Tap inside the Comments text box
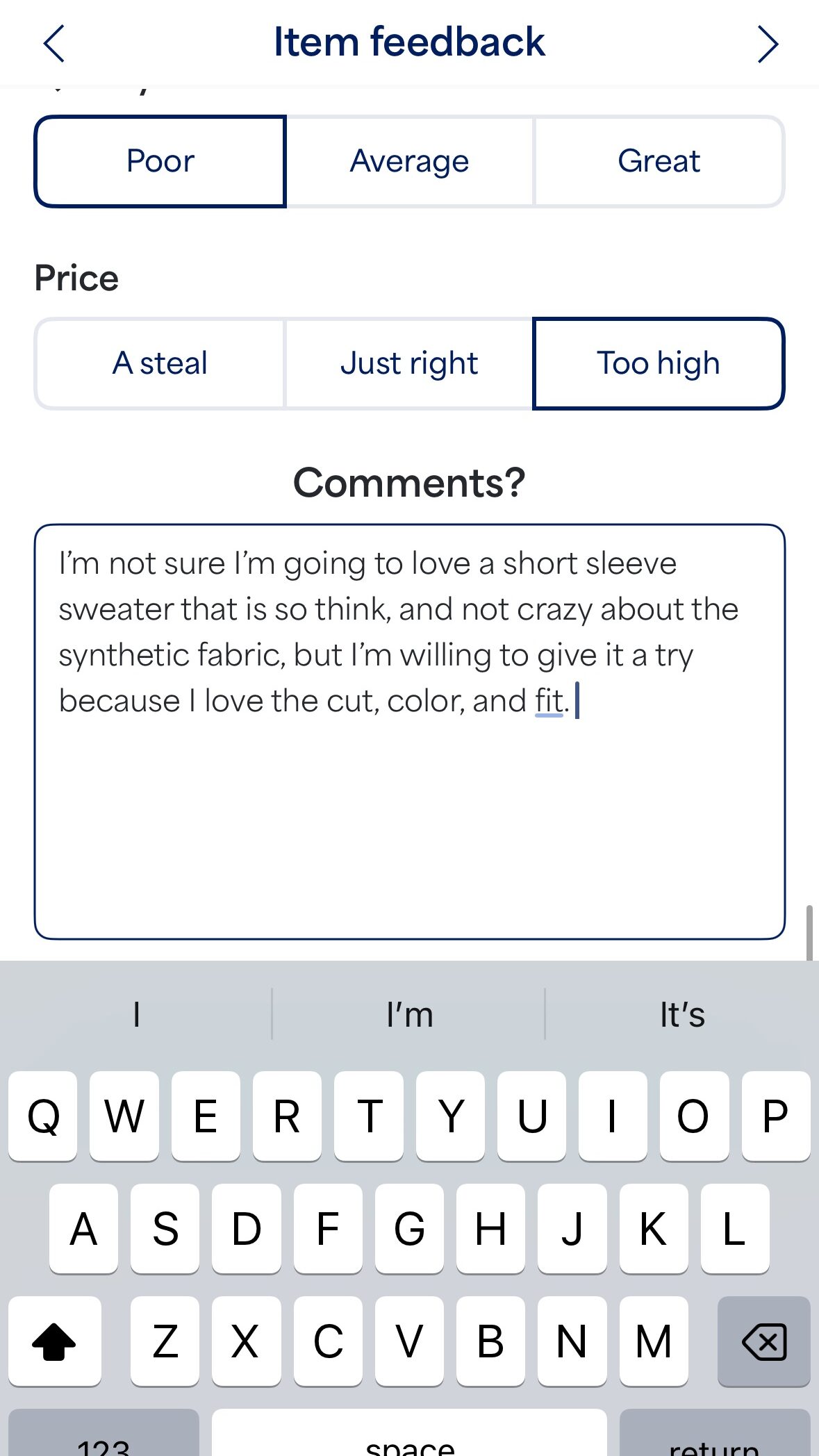Viewport: 819px width, 1456px height. click(x=409, y=820)
